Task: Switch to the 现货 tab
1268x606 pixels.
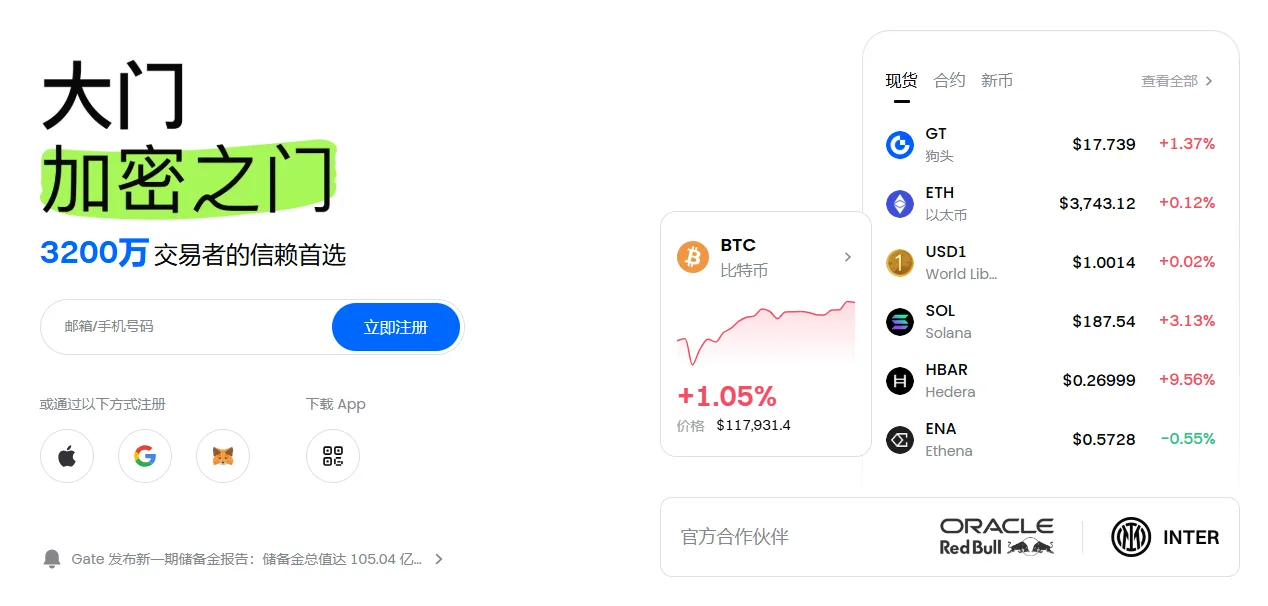Action: pyautogui.click(x=901, y=81)
